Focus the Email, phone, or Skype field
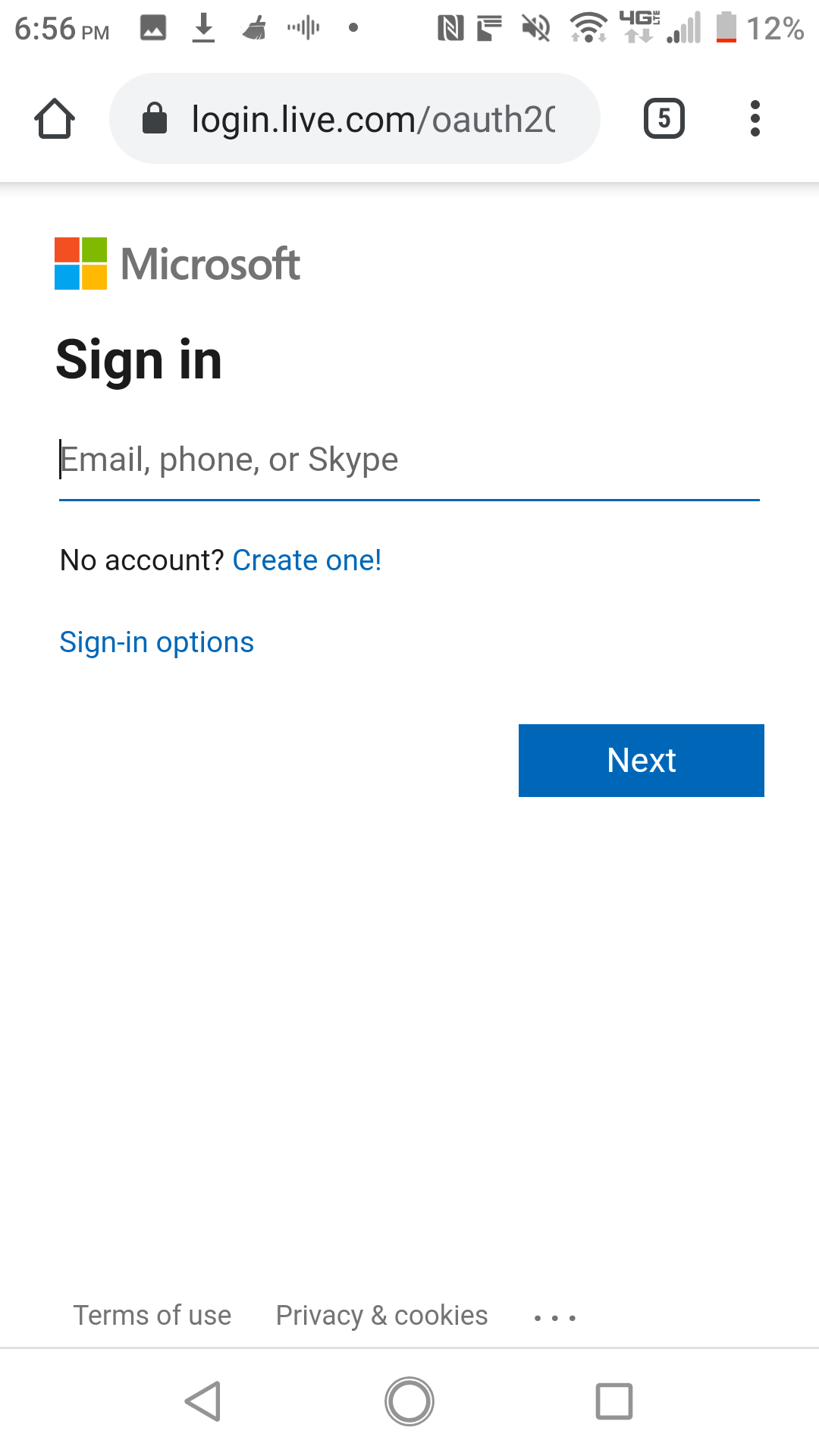 point(409,460)
